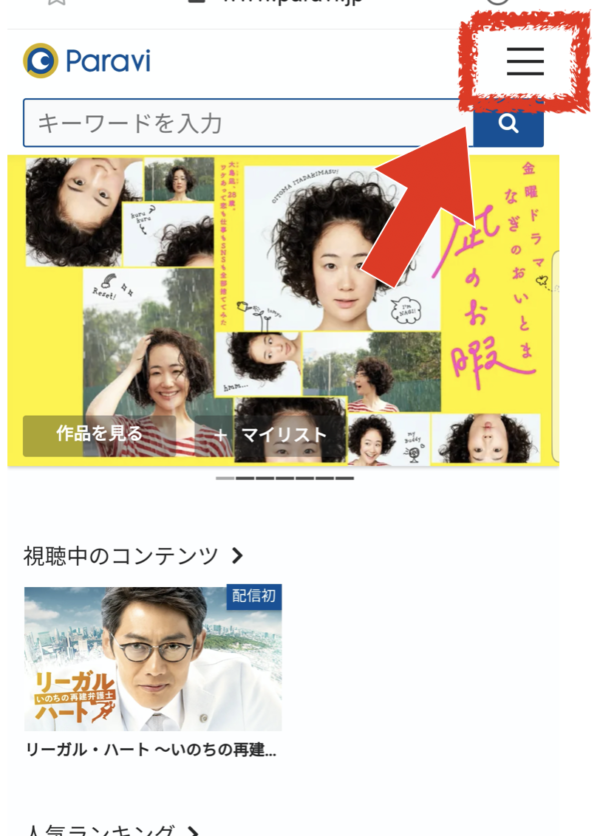
Task: Add the drama to マイリスト
Action: [x=271, y=435]
